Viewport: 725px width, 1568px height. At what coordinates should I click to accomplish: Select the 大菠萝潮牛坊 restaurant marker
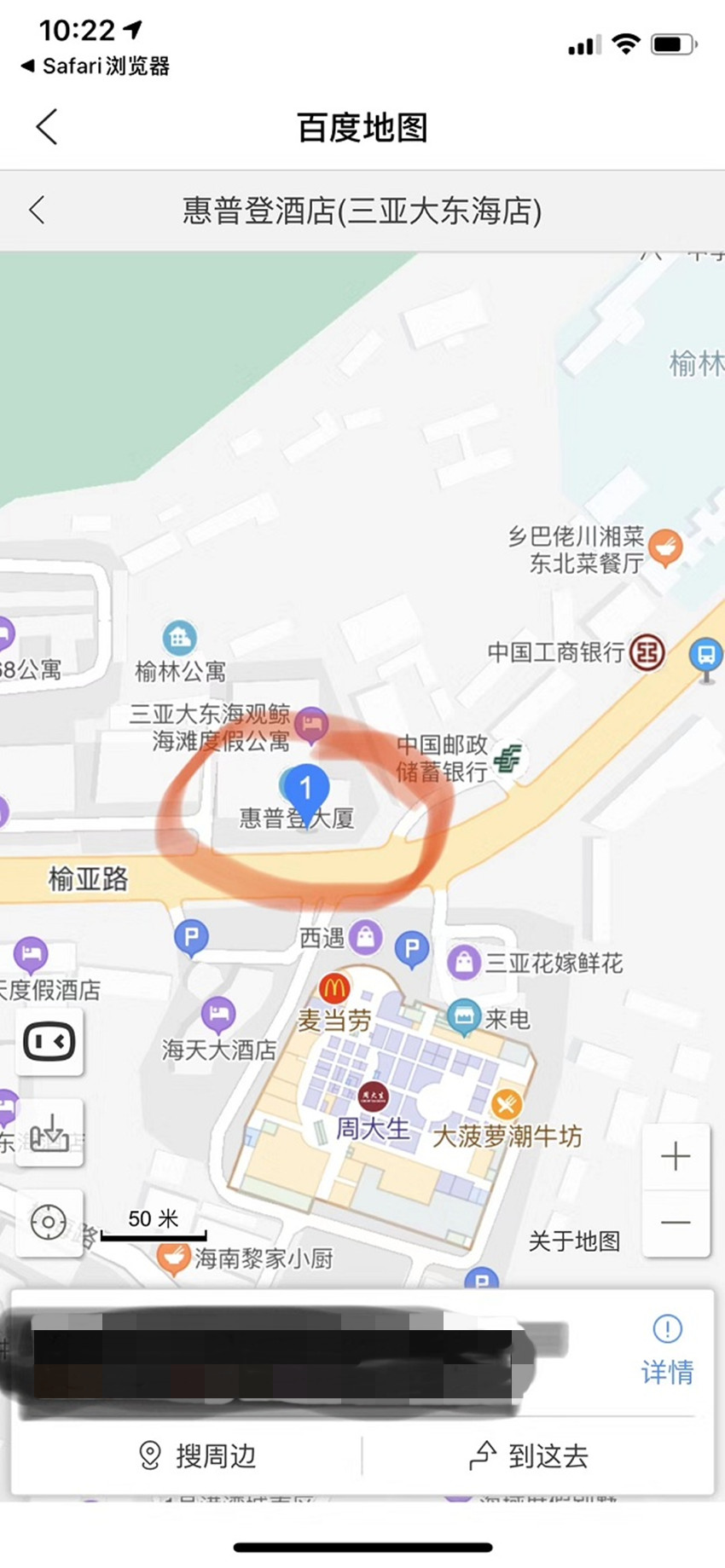pos(507,1105)
